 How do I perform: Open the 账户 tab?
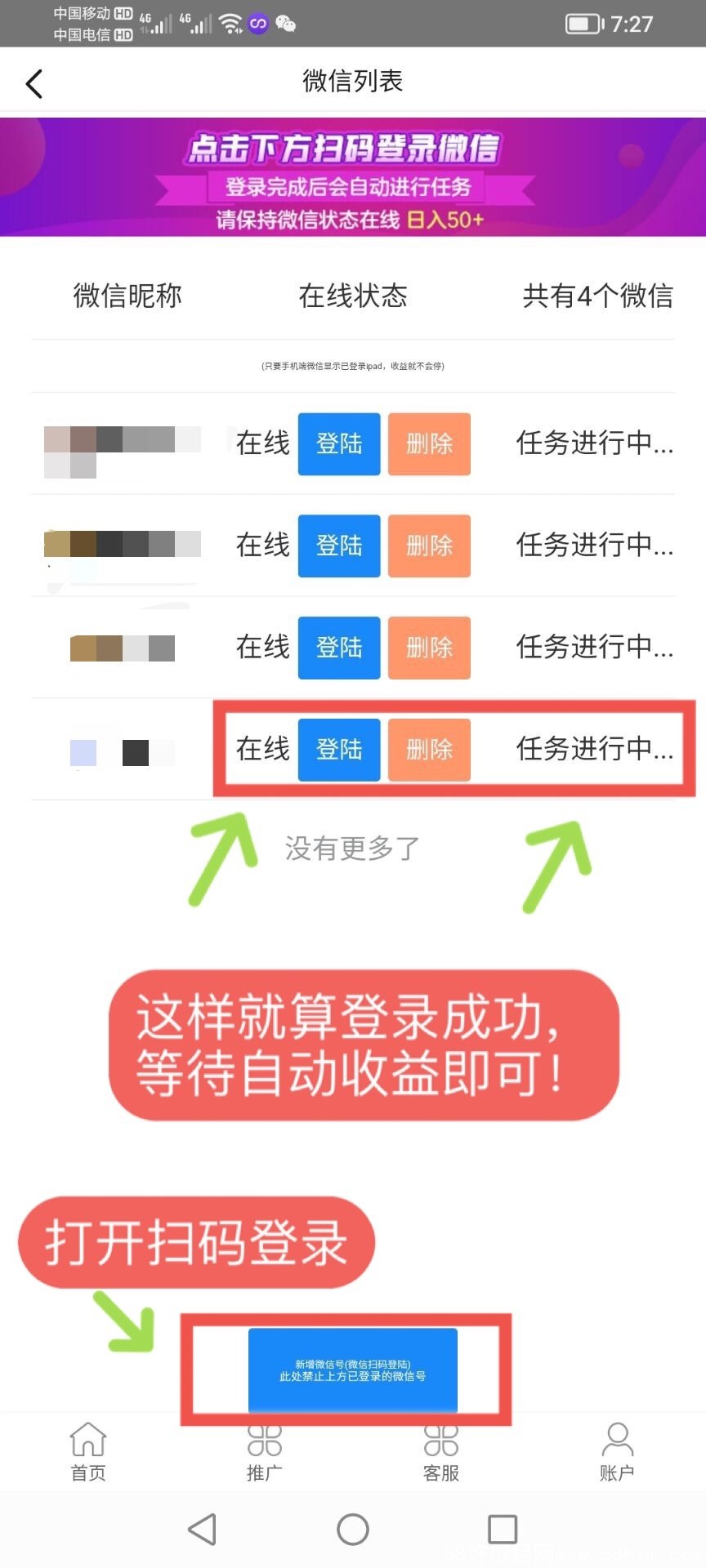click(x=617, y=1452)
